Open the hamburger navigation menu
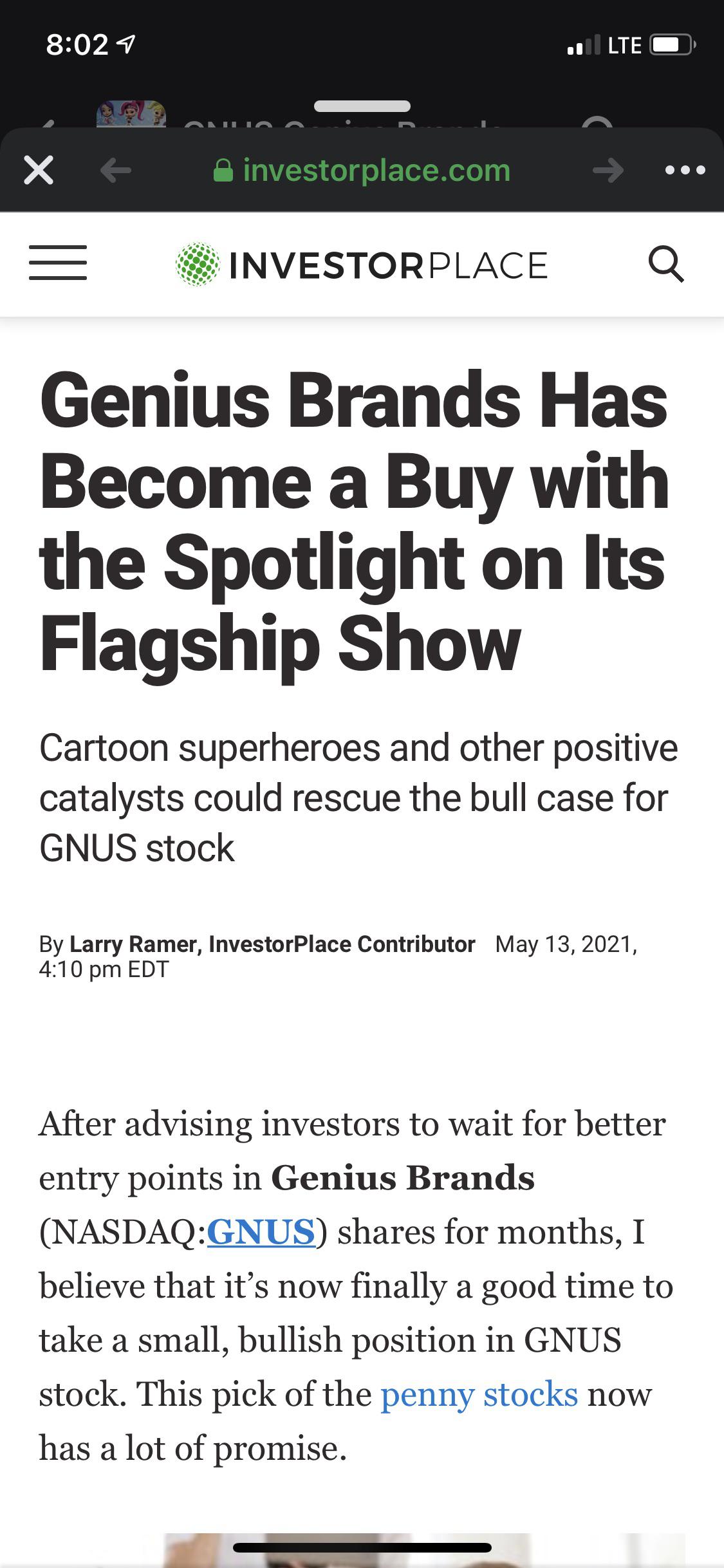The image size is (724, 1568). 58,263
